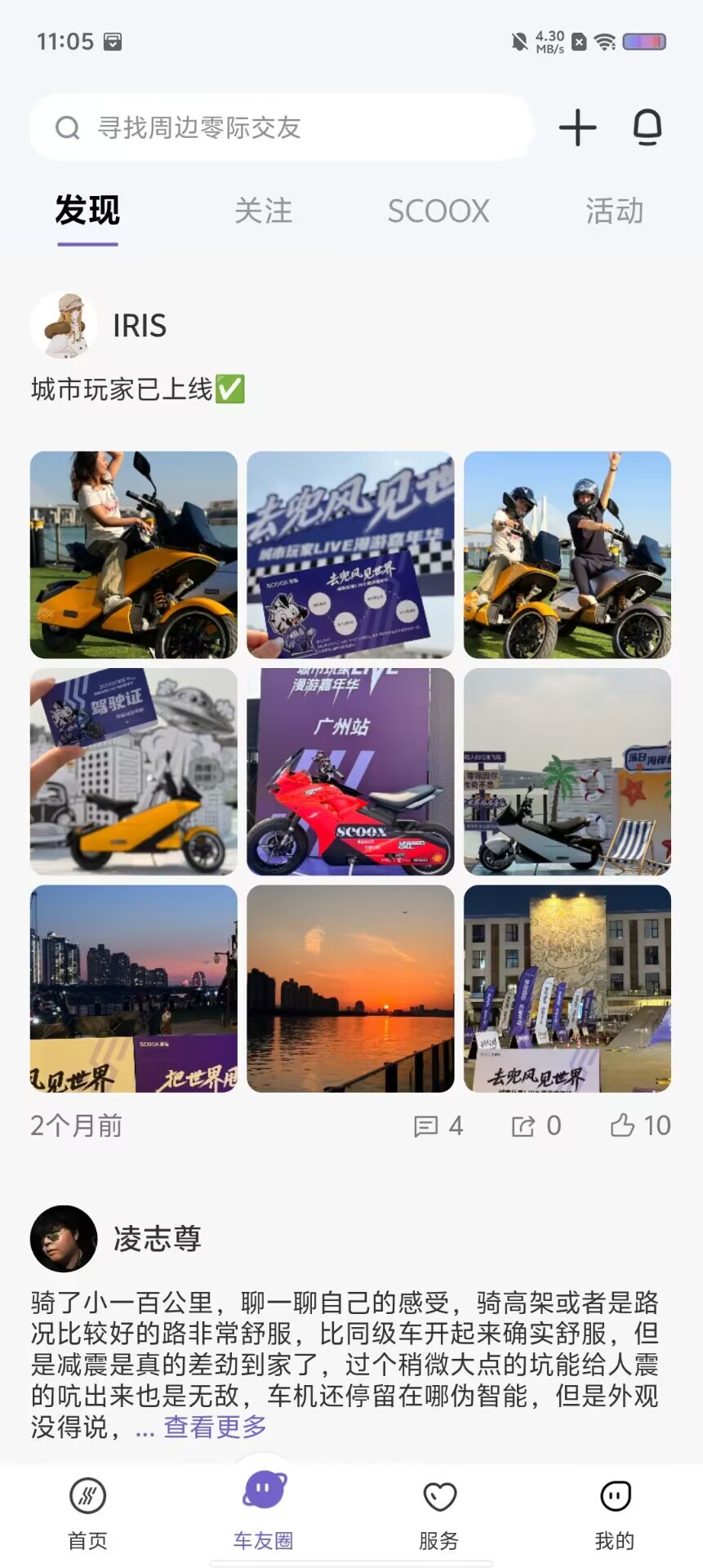This screenshot has height=1568, width=703.
Task: Go to the 首页 tab
Action: (87, 1516)
